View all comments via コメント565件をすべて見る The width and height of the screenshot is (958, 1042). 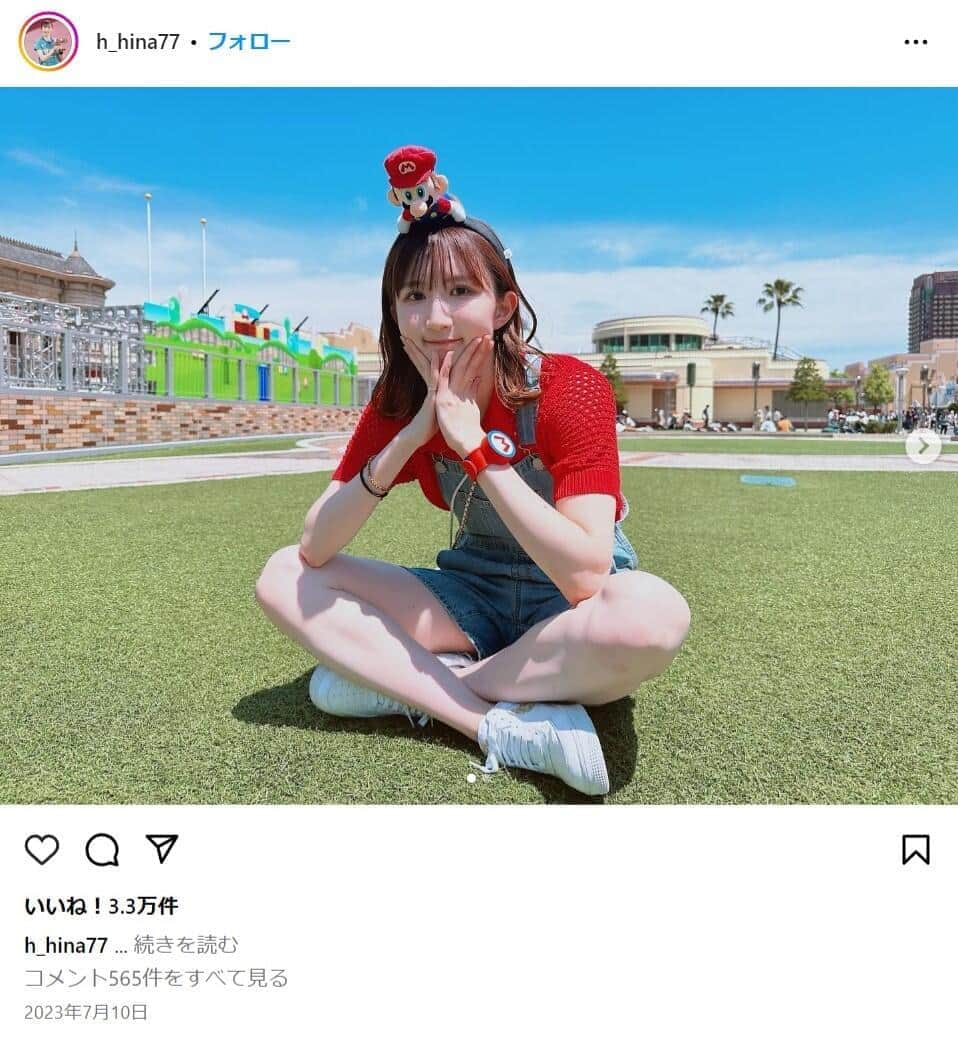coord(156,977)
